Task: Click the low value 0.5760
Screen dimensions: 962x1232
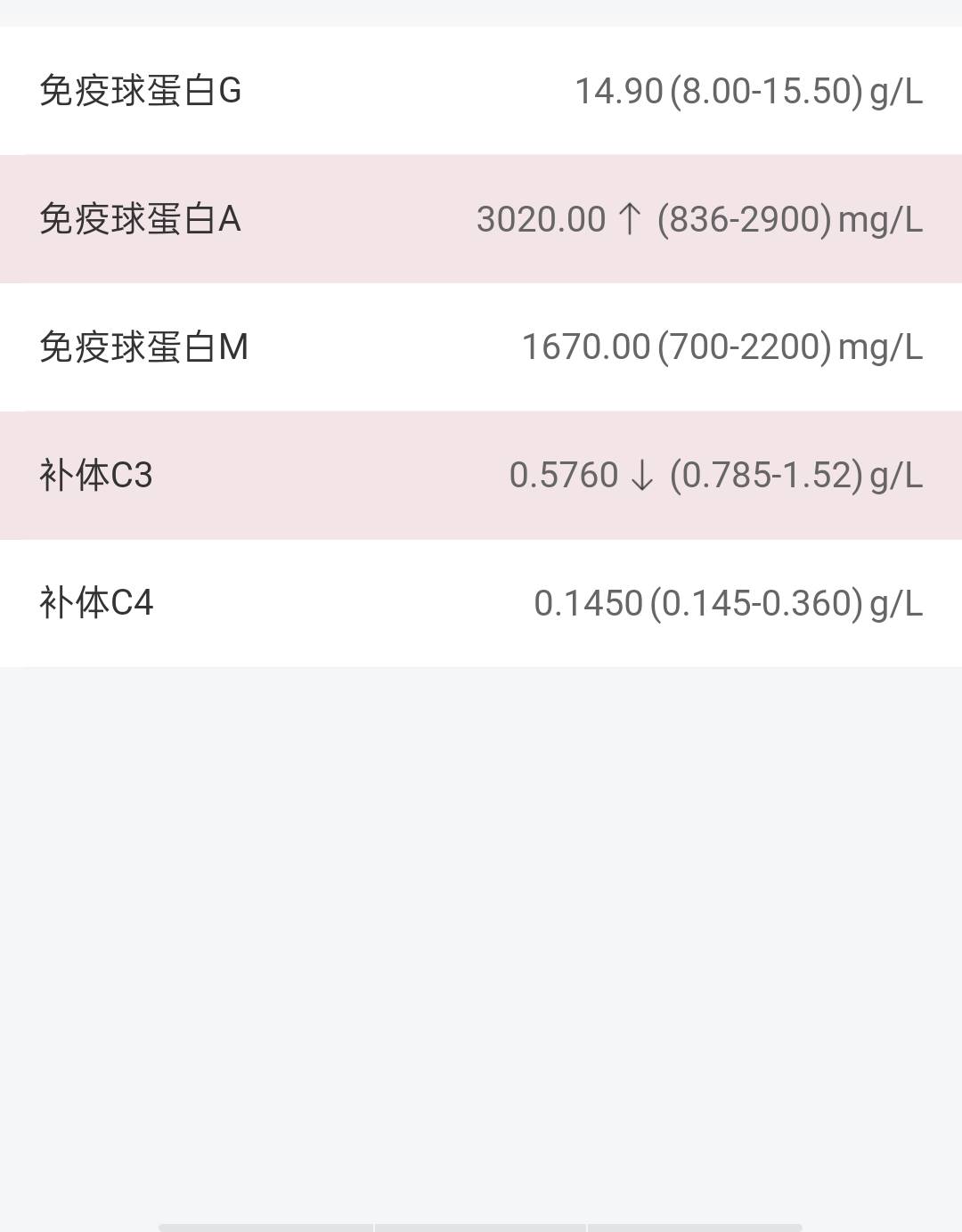Action: click(x=561, y=476)
